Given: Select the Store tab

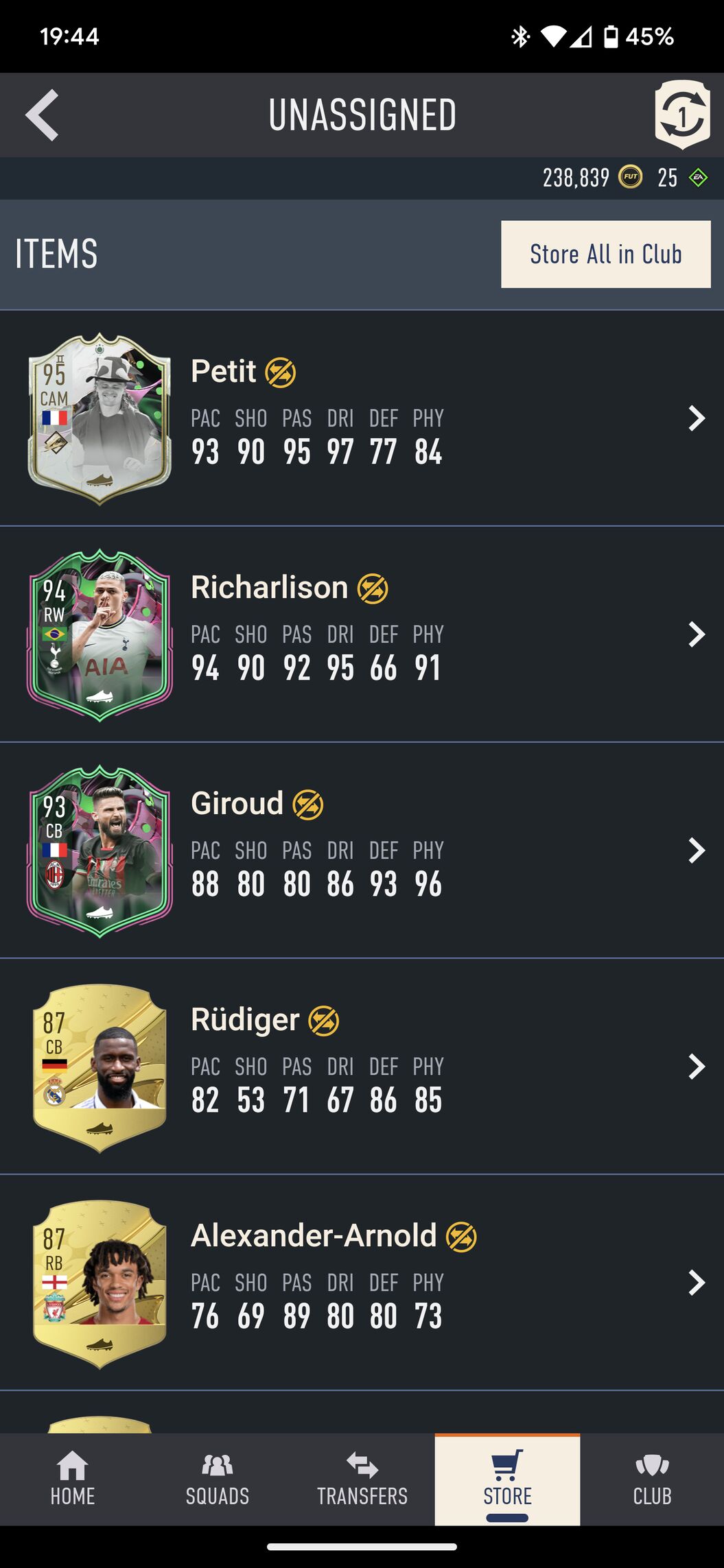Looking at the screenshot, I should pos(507,1480).
